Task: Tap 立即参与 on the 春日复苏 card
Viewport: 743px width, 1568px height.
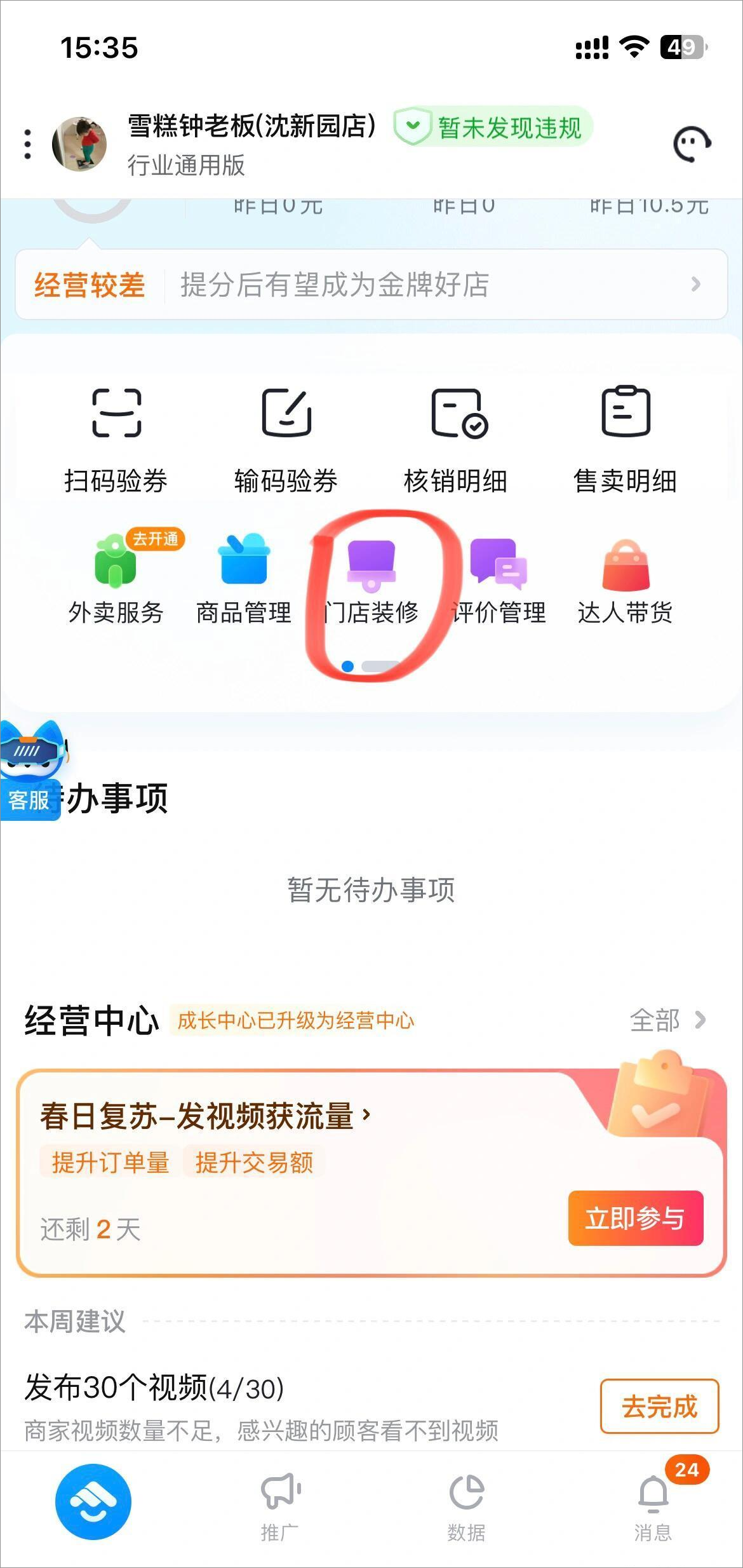Action: [636, 1218]
